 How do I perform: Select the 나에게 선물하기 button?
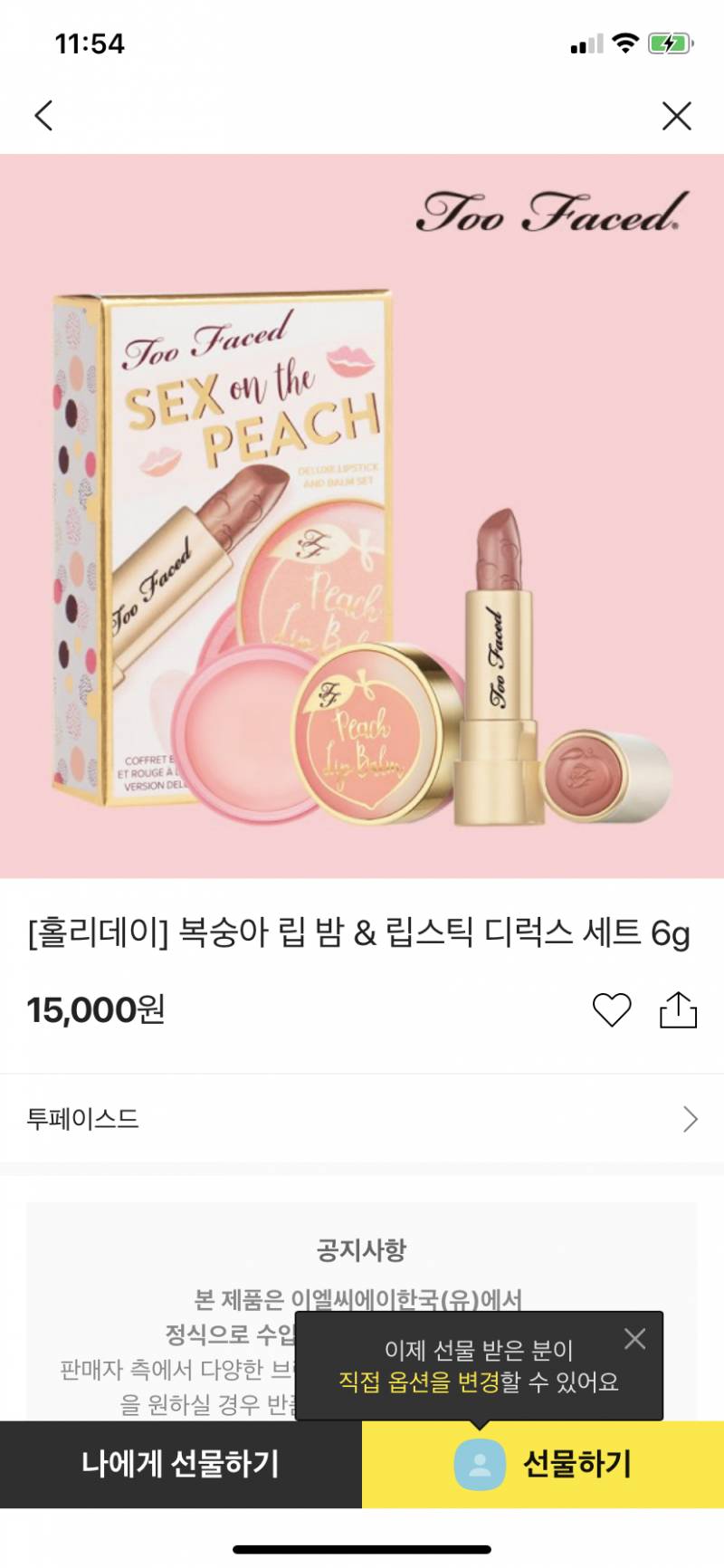183,1465
